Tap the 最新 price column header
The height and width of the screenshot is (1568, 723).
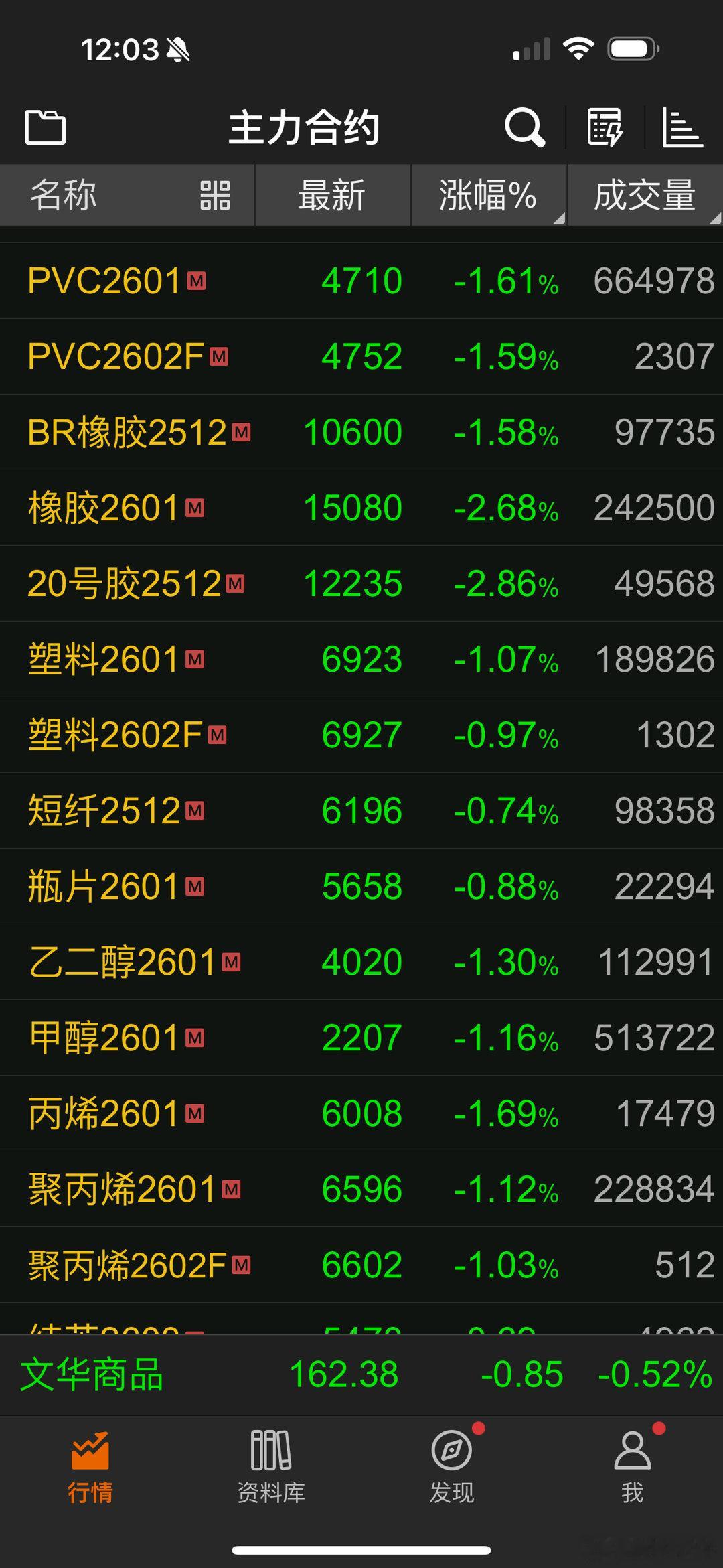click(x=331, y=196)
